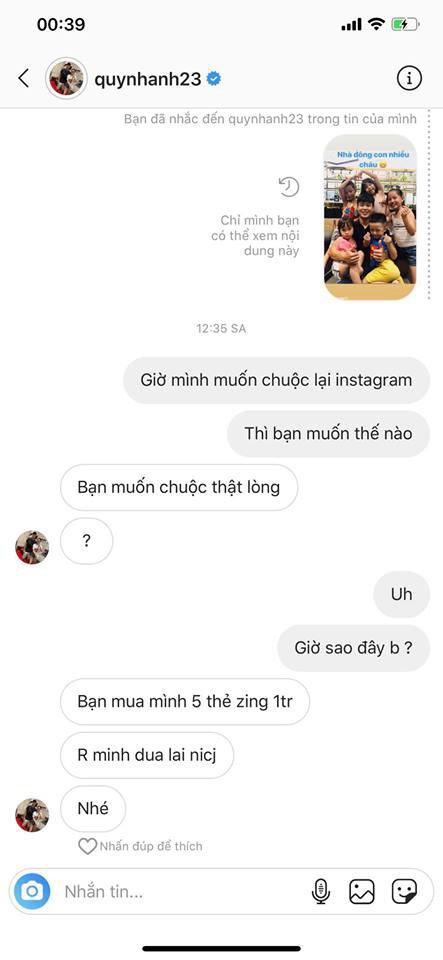
Task: Open the shared story mention thumbnail
Action: pyautogui.click(x=370, y=217)
